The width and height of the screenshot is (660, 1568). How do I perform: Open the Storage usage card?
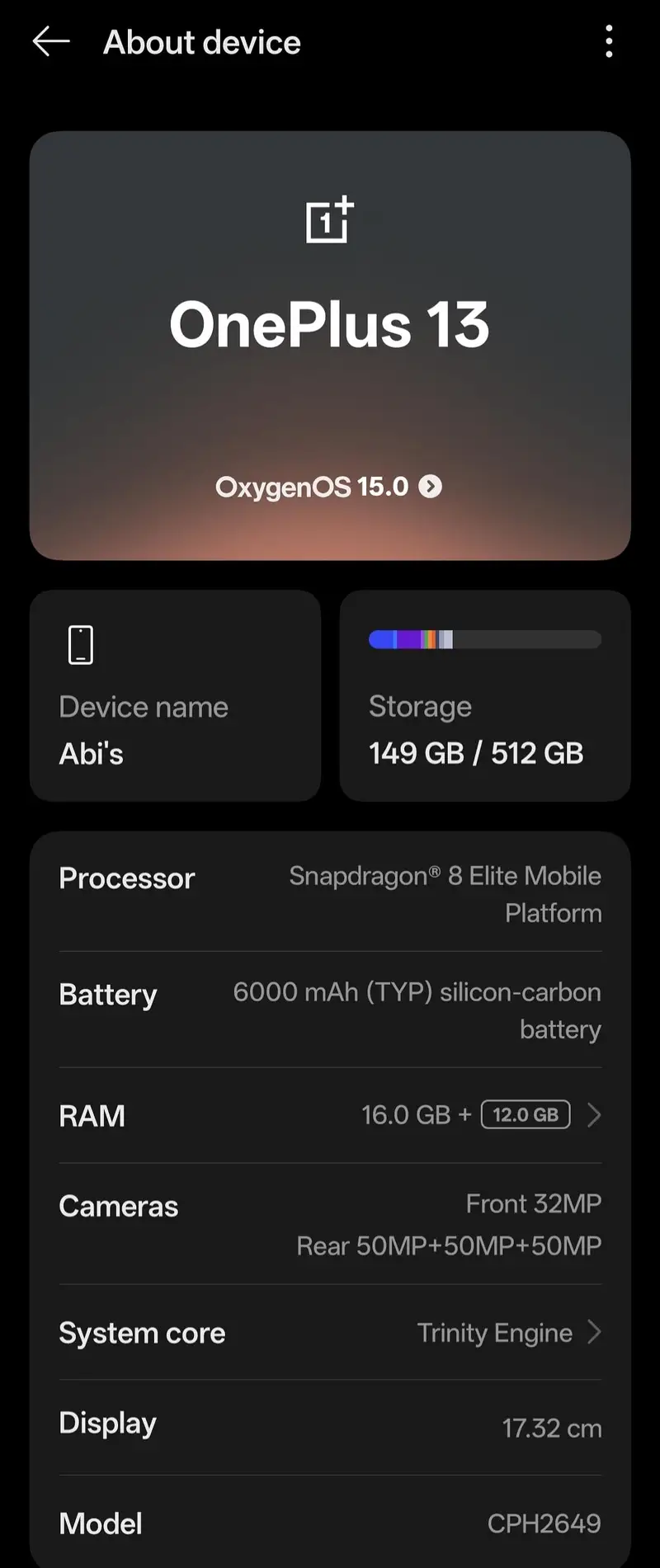click(485, 695)
